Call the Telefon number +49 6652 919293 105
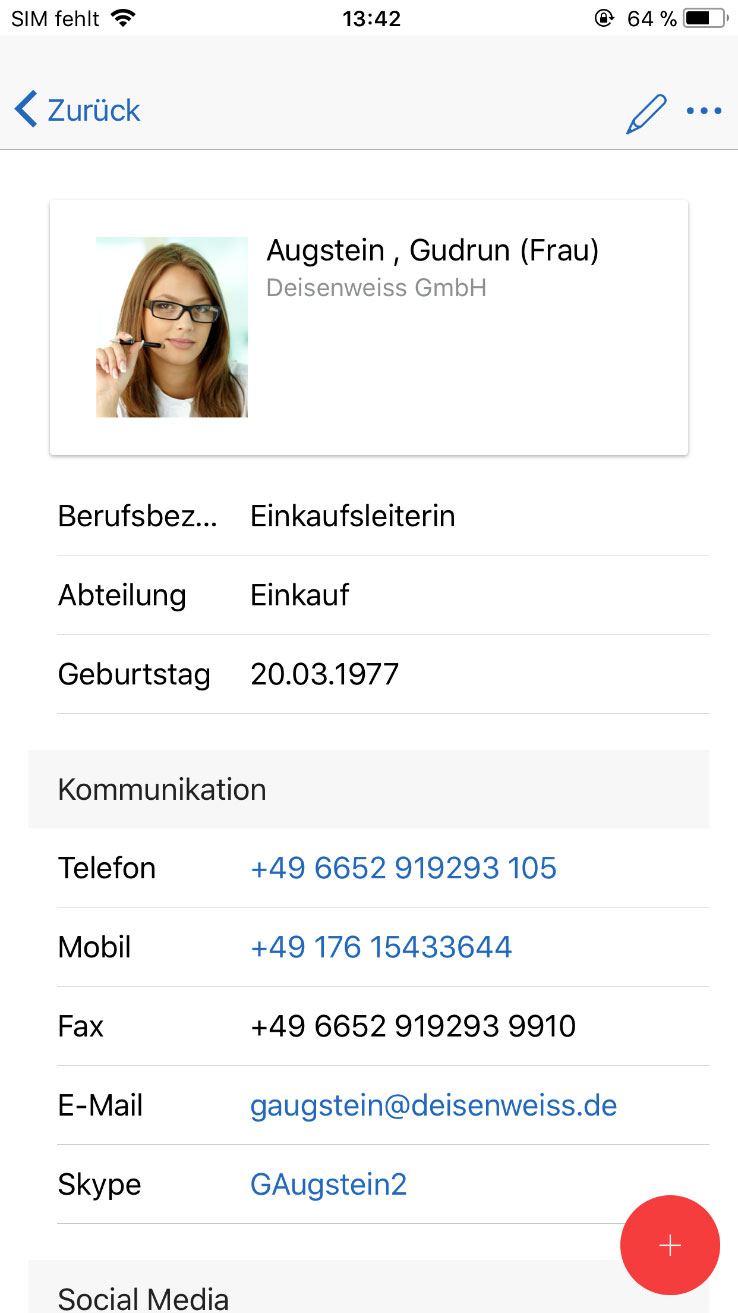Image resolution: width=738 pixels, height=1313 pixels. [x=403, y=868]
